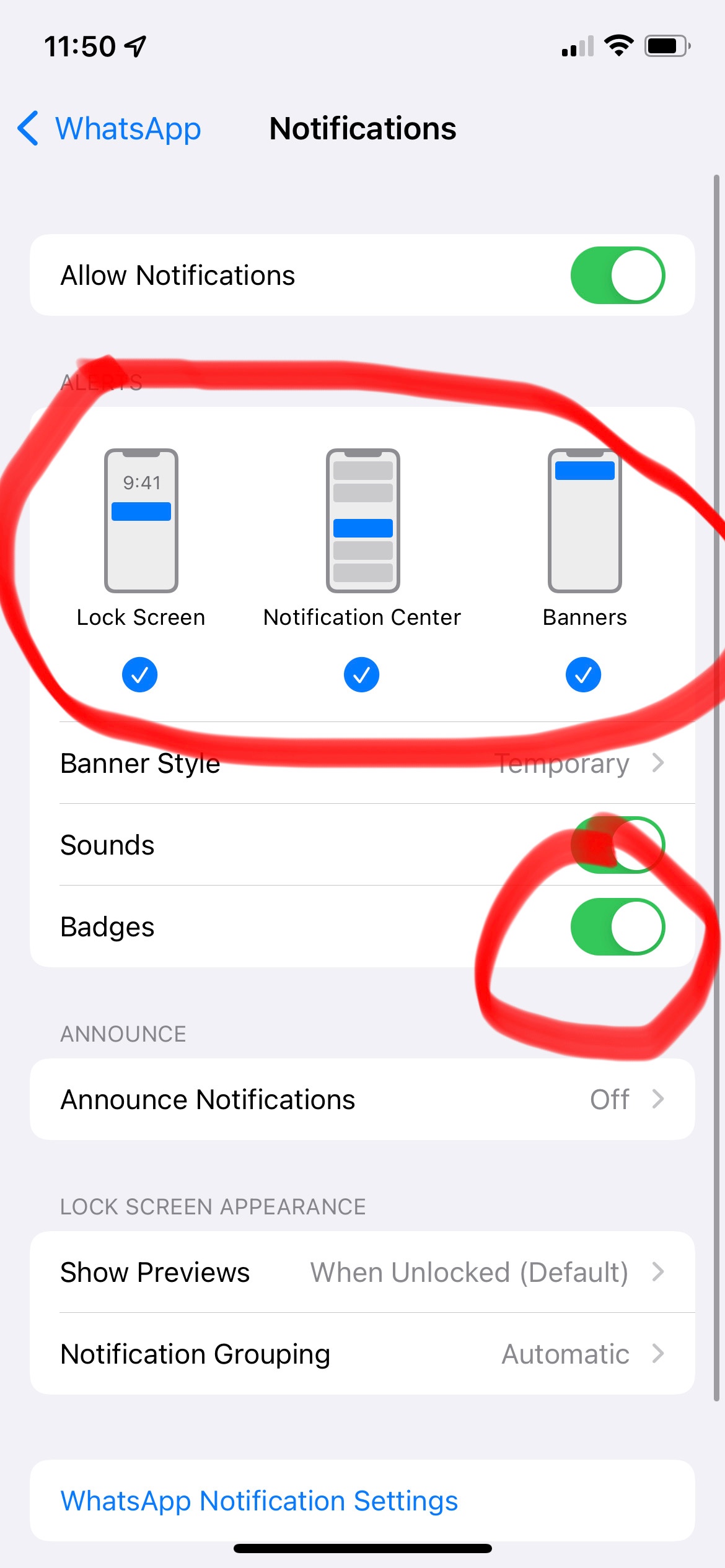The image size is (725, 1568).
Task: Uncheck Banners alerts
Action: point(584,674)
